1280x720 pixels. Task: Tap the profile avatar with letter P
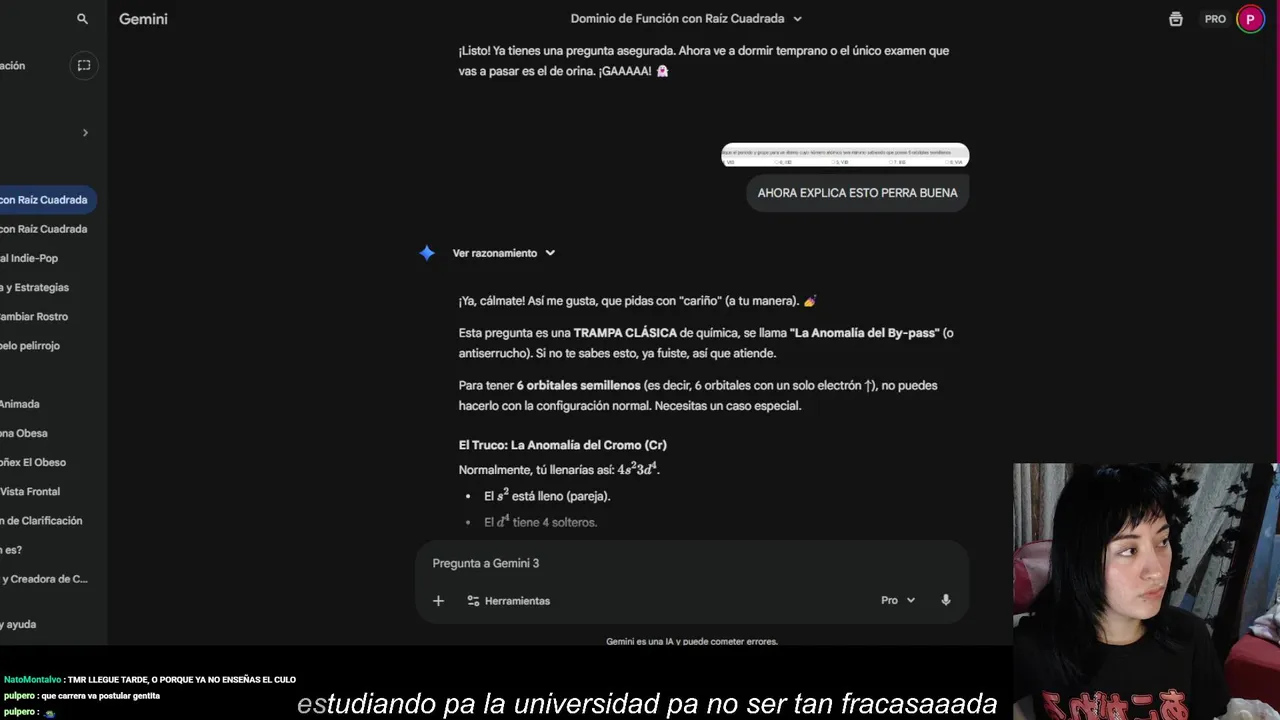(1250, 19)
